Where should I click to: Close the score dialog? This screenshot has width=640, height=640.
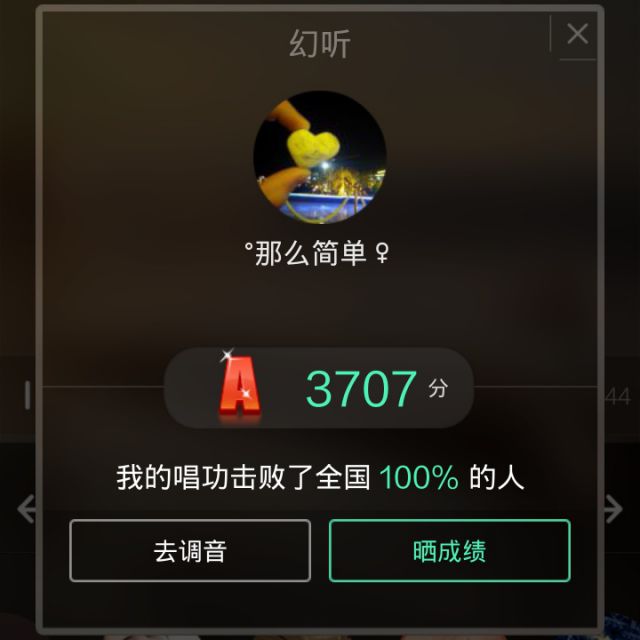pyautogui.click(x=577, y=34)
